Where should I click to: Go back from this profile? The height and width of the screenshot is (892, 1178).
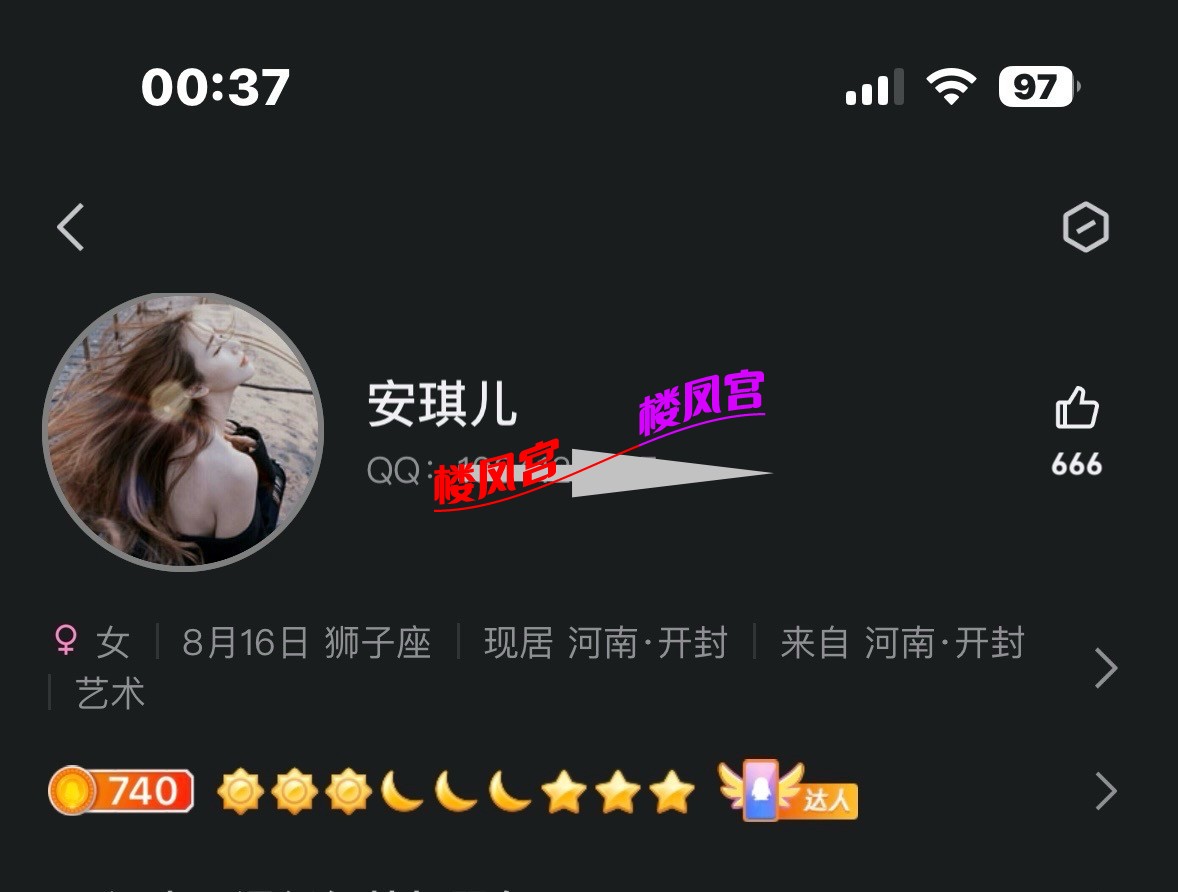71,227
